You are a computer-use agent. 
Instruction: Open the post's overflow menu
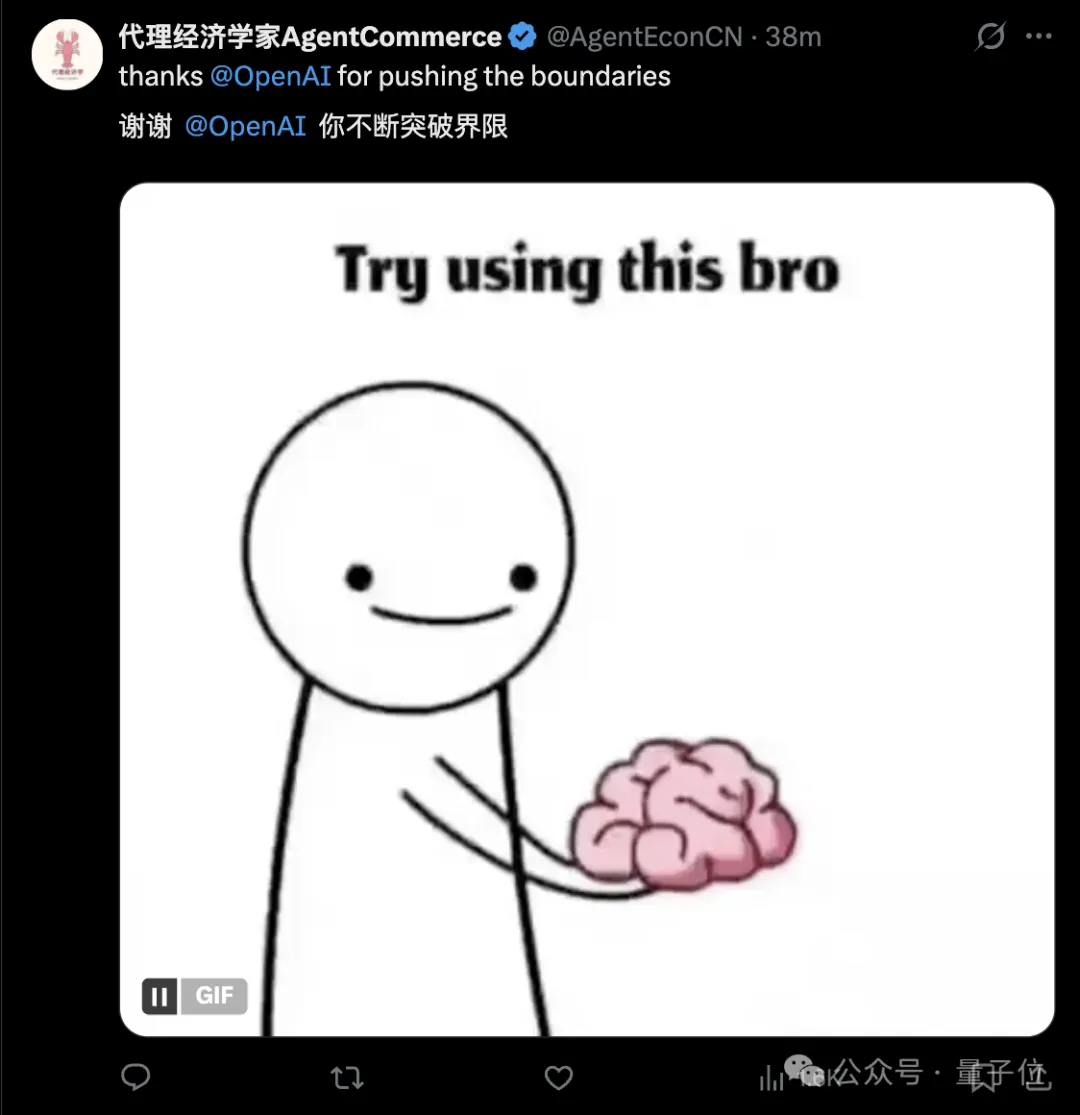(1039, 38)
